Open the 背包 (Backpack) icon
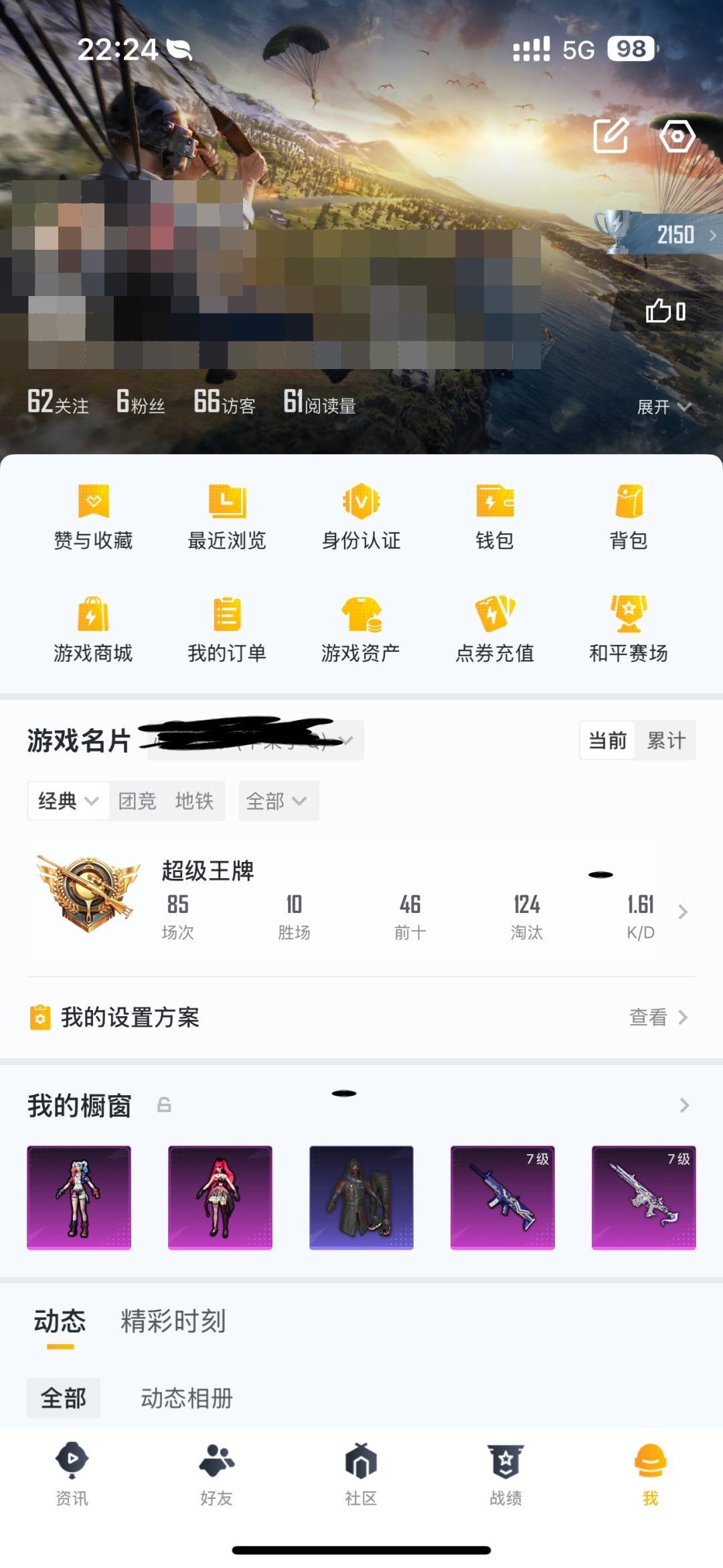723x1568 pixels. coord(629,519)
